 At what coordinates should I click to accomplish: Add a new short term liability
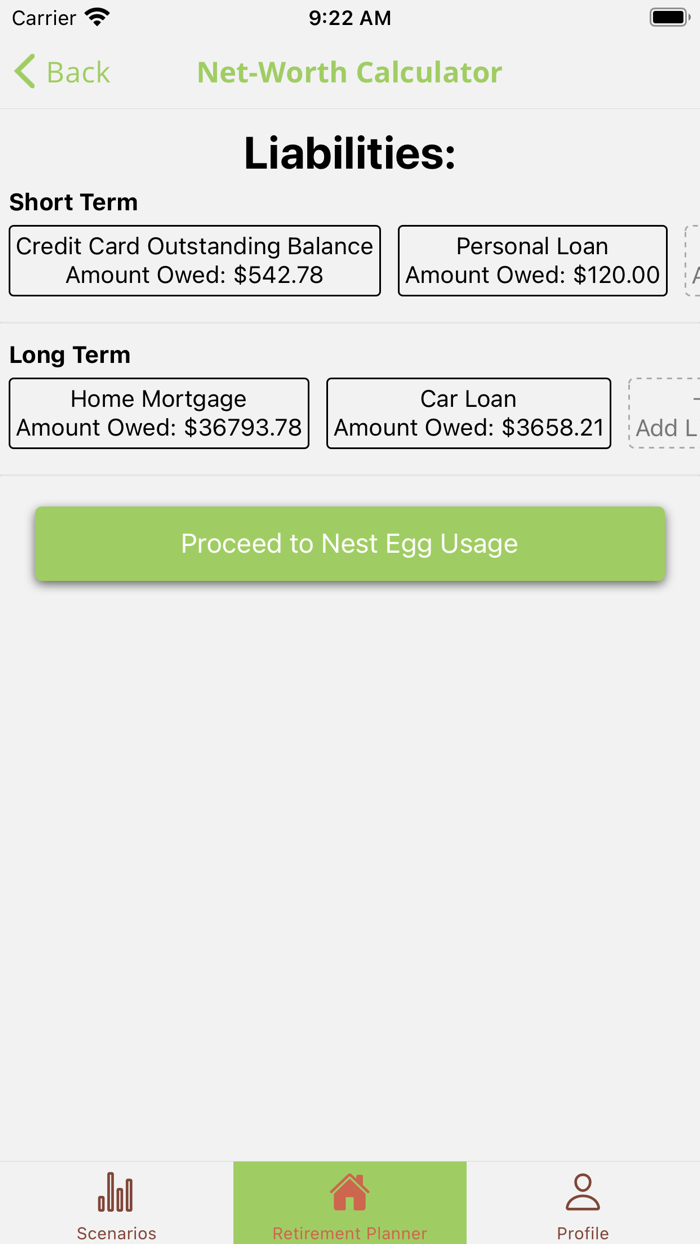tap(692, 261)
